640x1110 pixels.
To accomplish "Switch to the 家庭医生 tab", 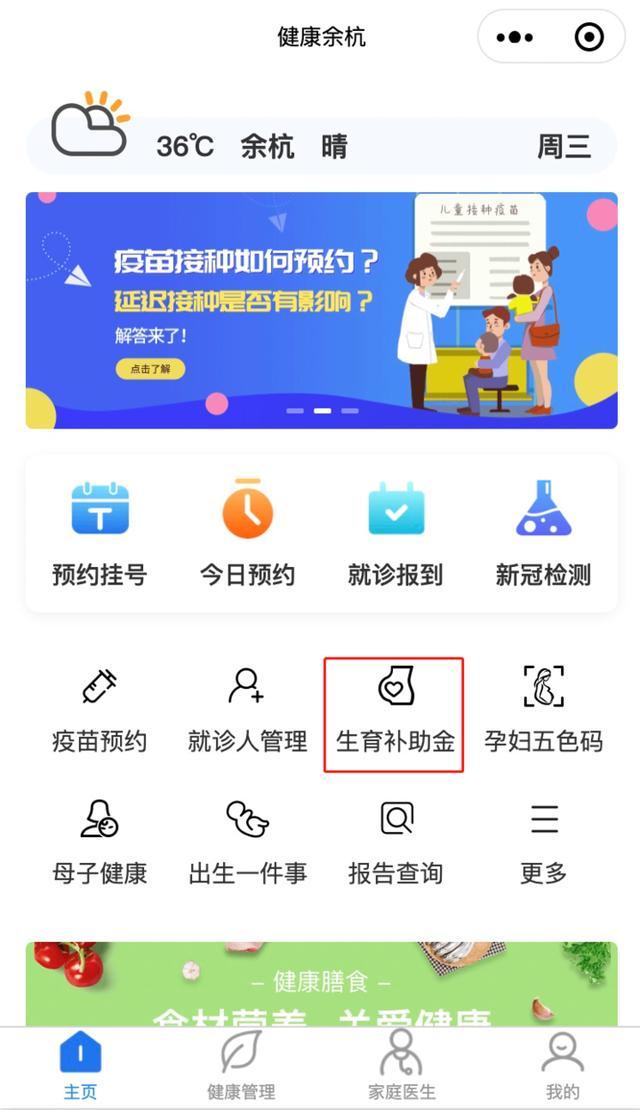I will pos(402,1067).
